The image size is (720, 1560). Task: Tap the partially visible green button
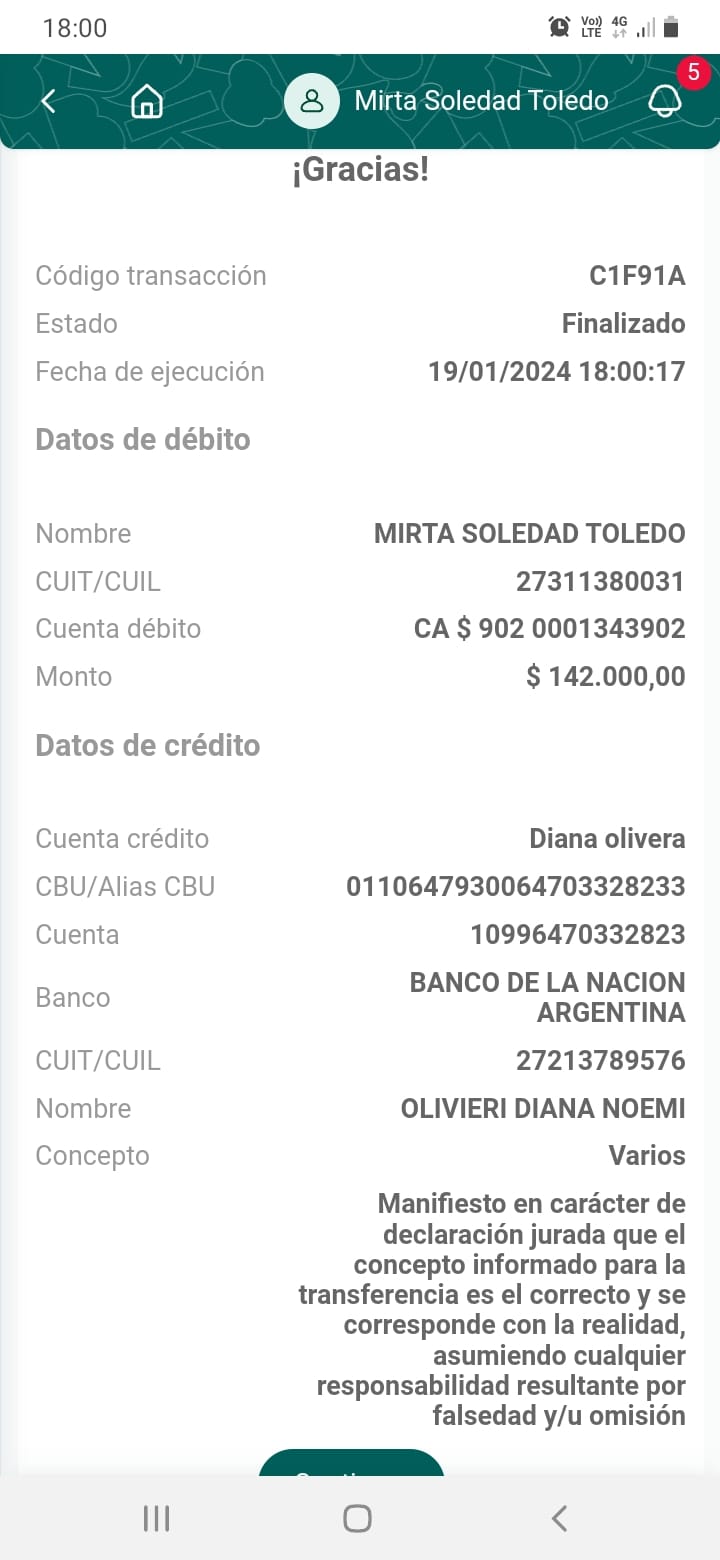[351, 1462]
